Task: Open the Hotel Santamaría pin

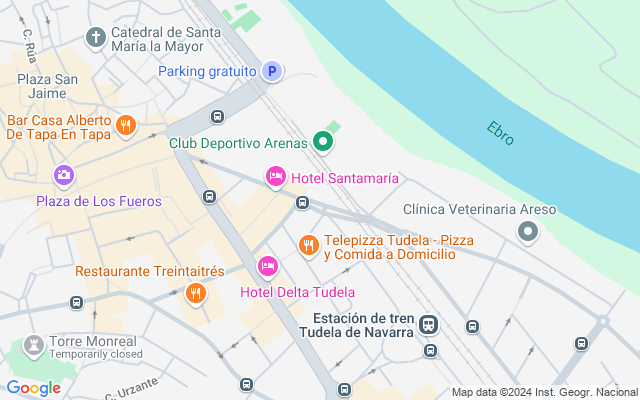Action: (276, 178)
